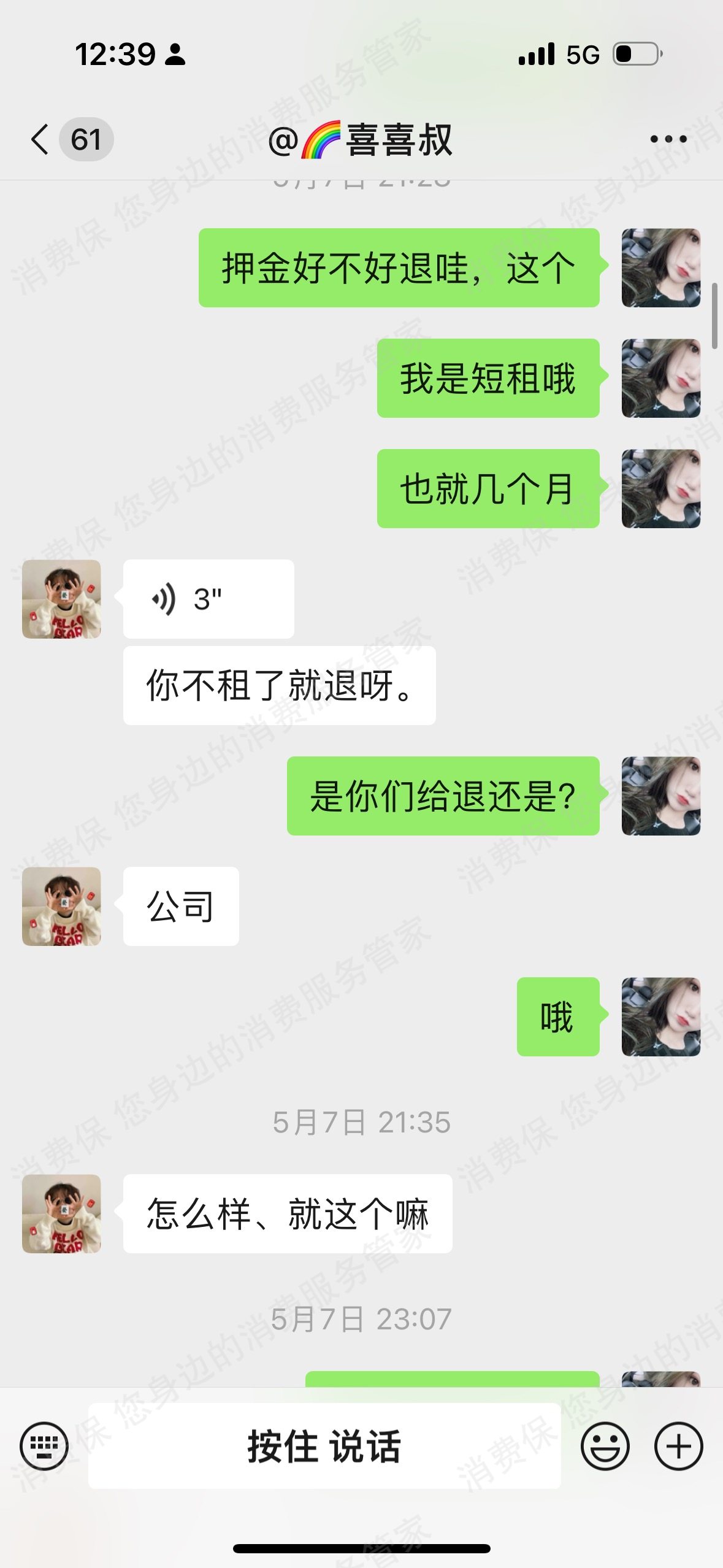Play the 3-second voice message
This screenshot has width=723, height=1568.
coord(208,599)
